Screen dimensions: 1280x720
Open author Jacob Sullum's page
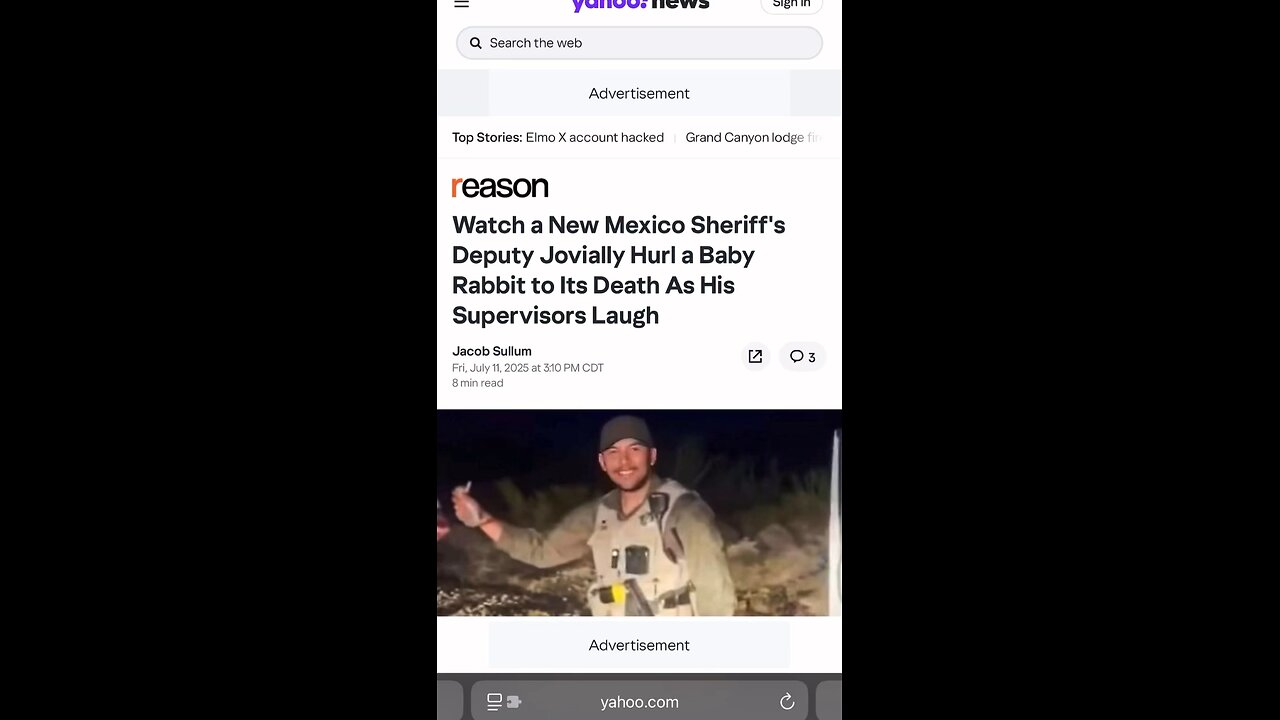(492, 351)
